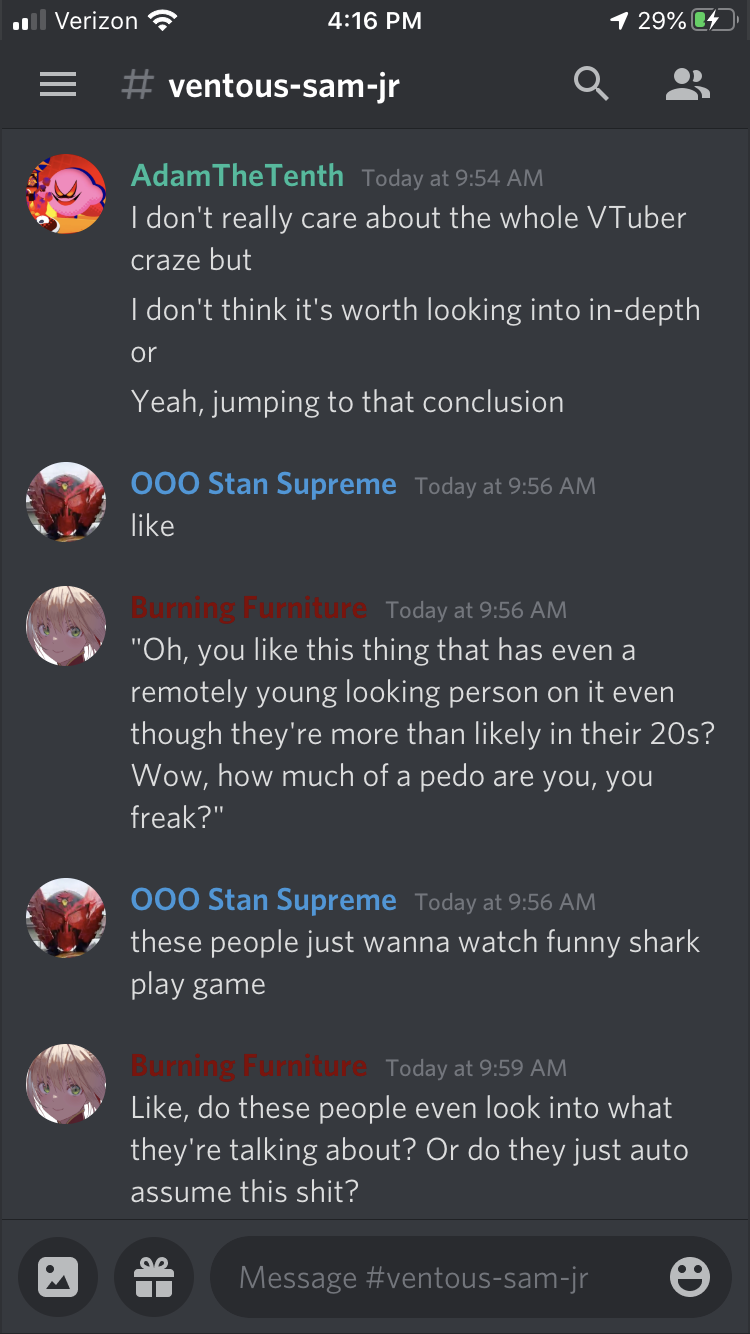Tap Burning Furniture's name at 9:59 AM
Viewport: 750px width, 1334px height.
248,1066
